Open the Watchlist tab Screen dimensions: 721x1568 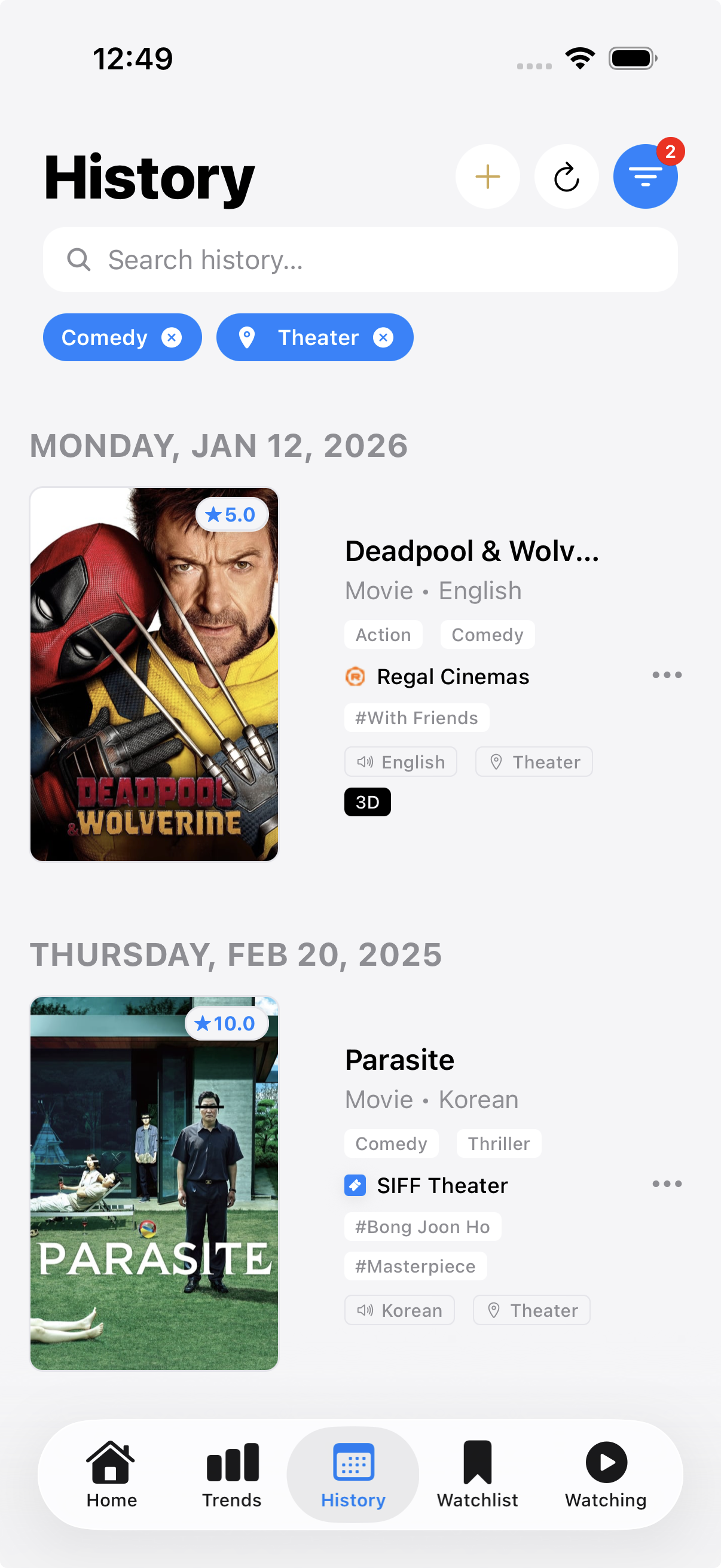pos(477,1474)
